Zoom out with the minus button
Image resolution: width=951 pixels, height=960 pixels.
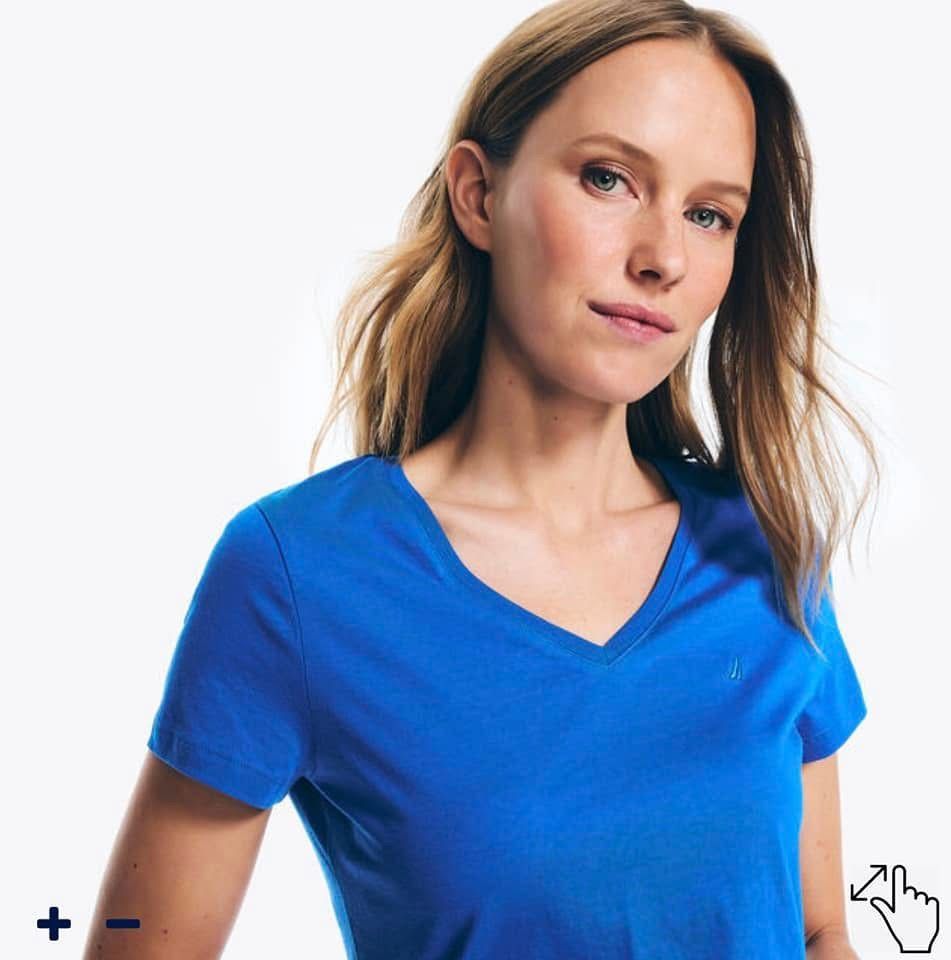click(123, 923)
